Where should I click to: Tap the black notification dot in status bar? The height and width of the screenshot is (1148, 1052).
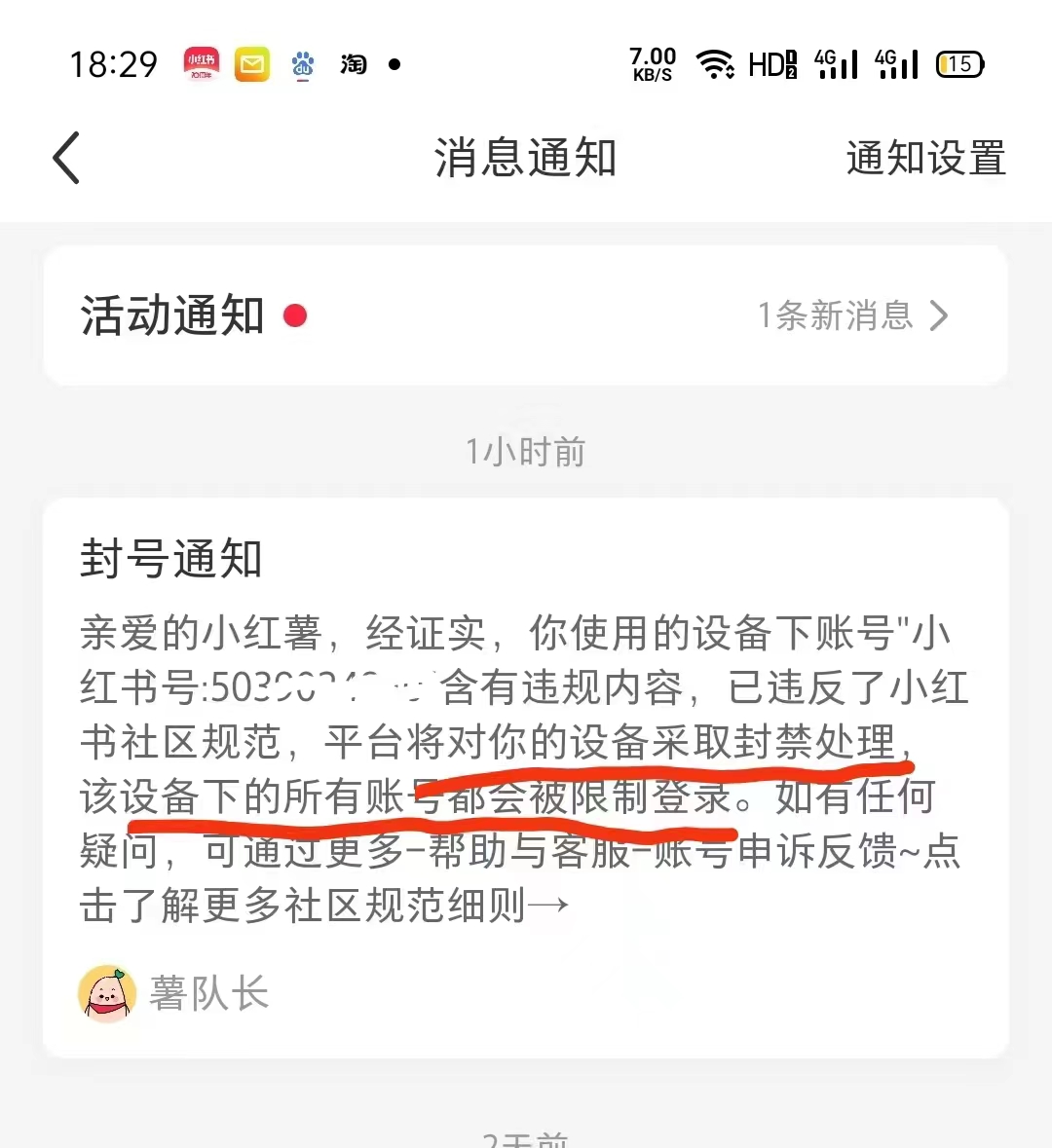coord(394,64)
